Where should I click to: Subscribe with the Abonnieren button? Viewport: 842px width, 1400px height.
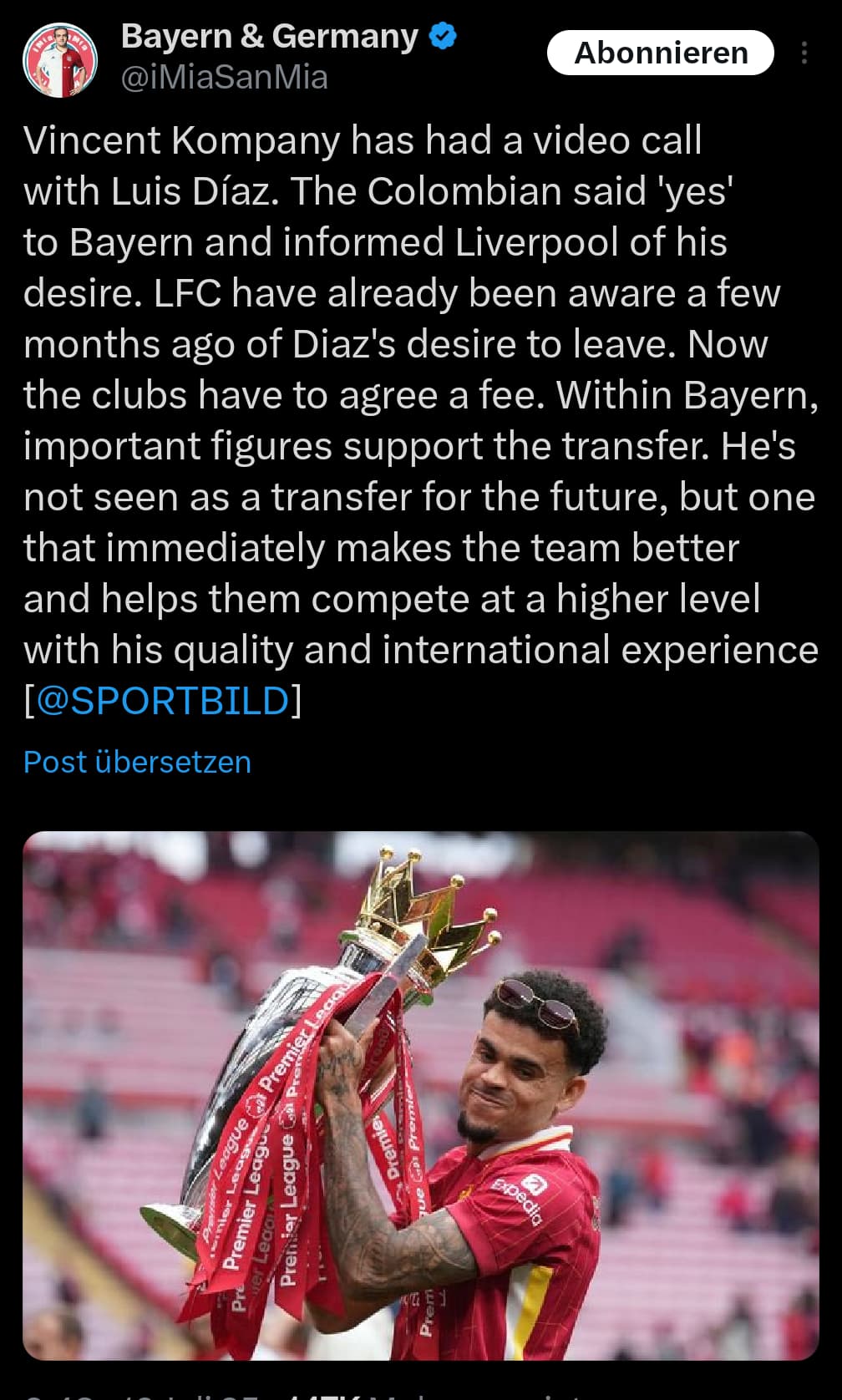661,53
